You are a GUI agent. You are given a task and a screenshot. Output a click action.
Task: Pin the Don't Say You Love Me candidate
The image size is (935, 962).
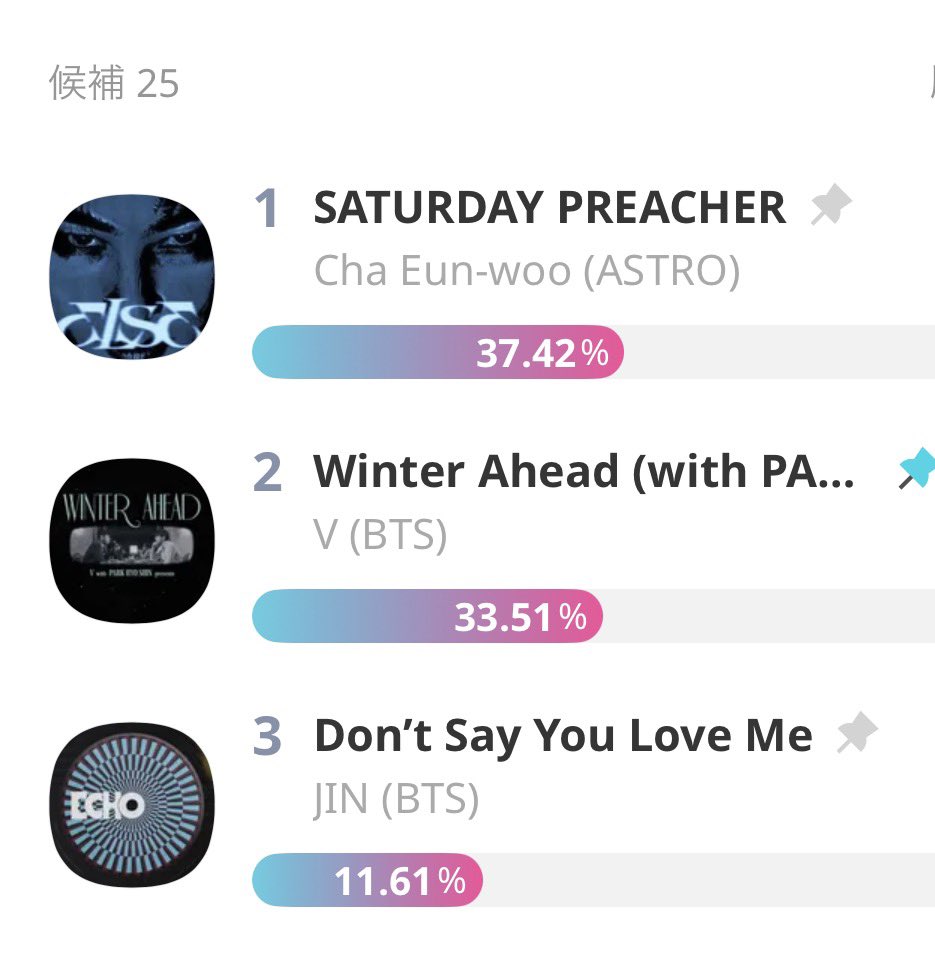pyautogui.click(x=856, y=735)
